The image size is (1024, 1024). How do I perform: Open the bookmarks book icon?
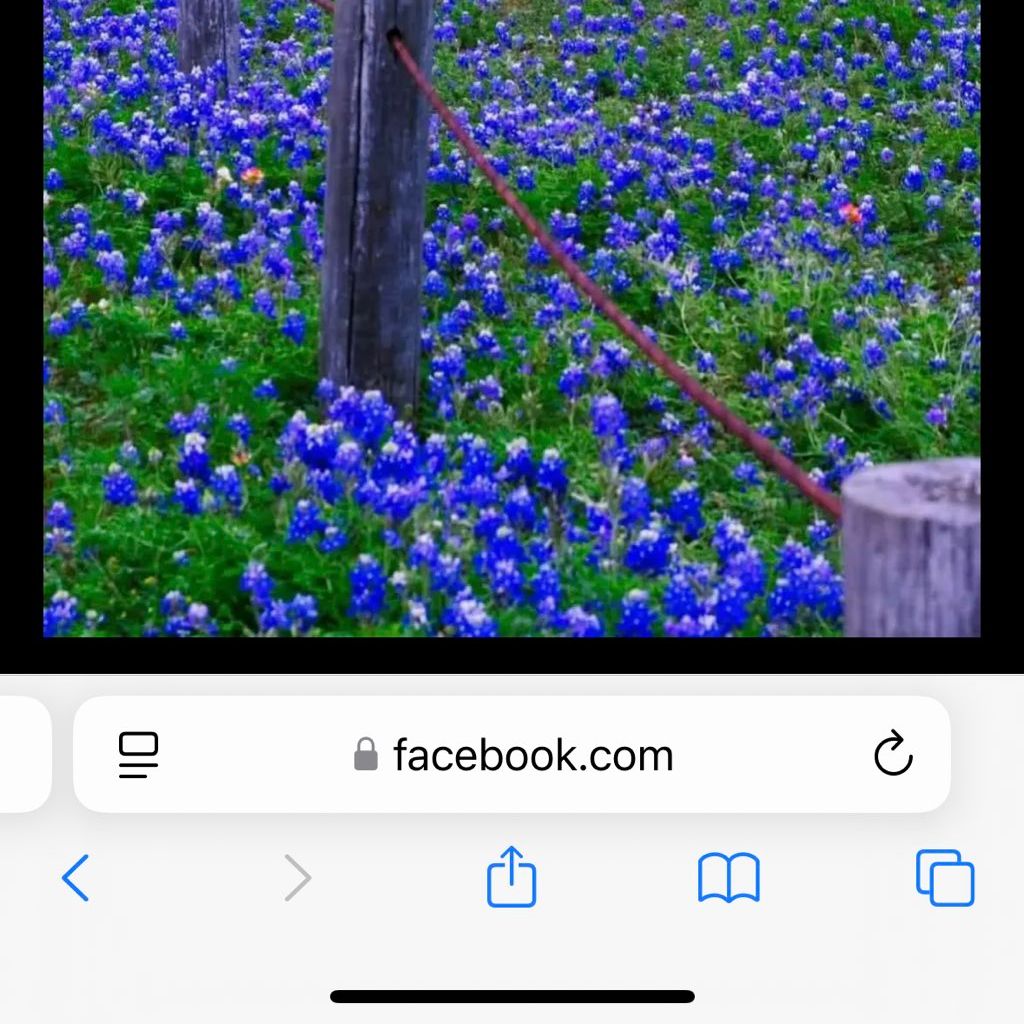[728, 878]
